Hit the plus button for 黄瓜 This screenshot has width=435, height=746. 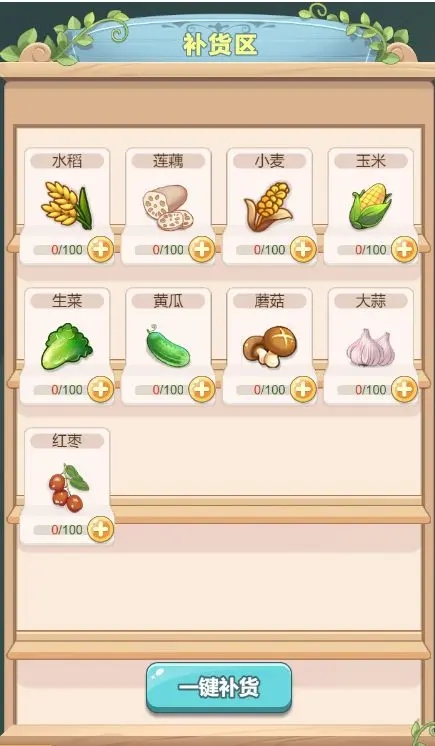click(202, 389)
